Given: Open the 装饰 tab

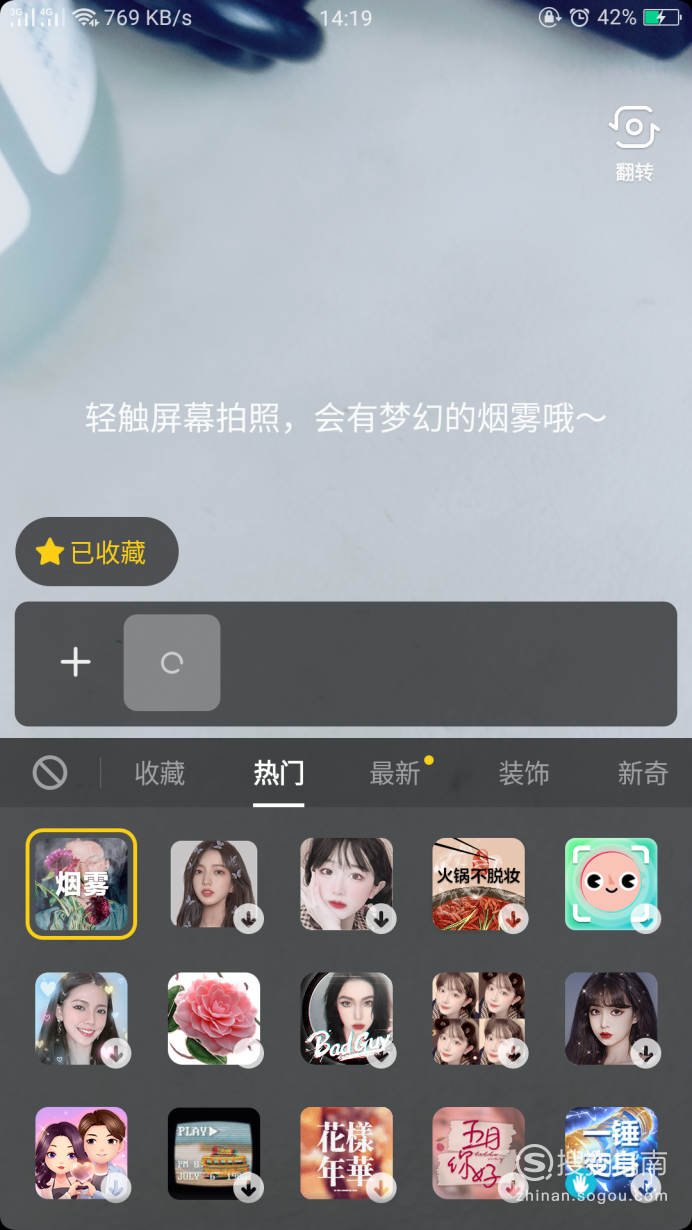Looking at the screenshot, I should point(524,773).
